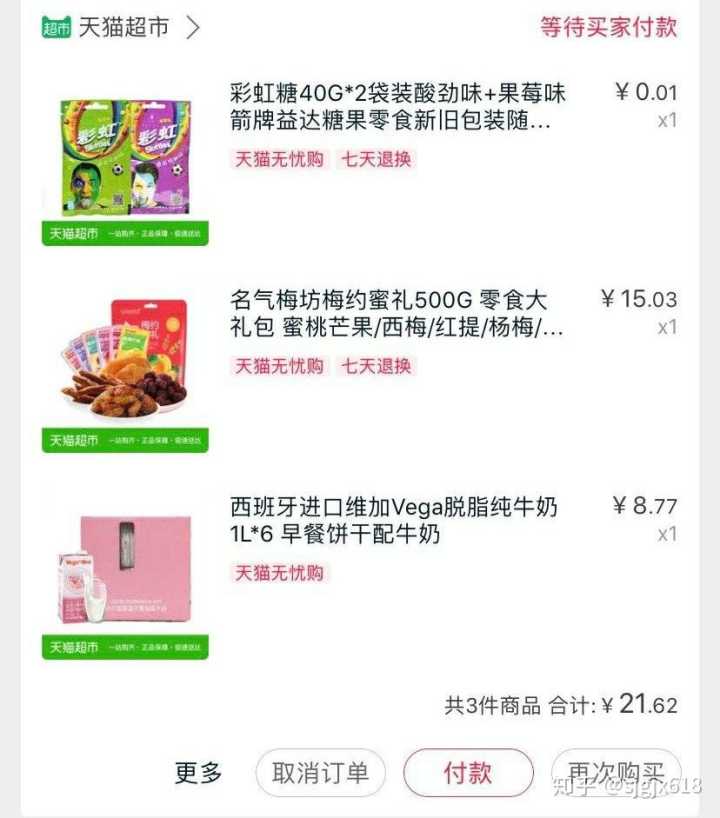Pay for the order with 付款
Image resolution: width=720 pixels, height=818 pixels.
[x=468, y=773]
